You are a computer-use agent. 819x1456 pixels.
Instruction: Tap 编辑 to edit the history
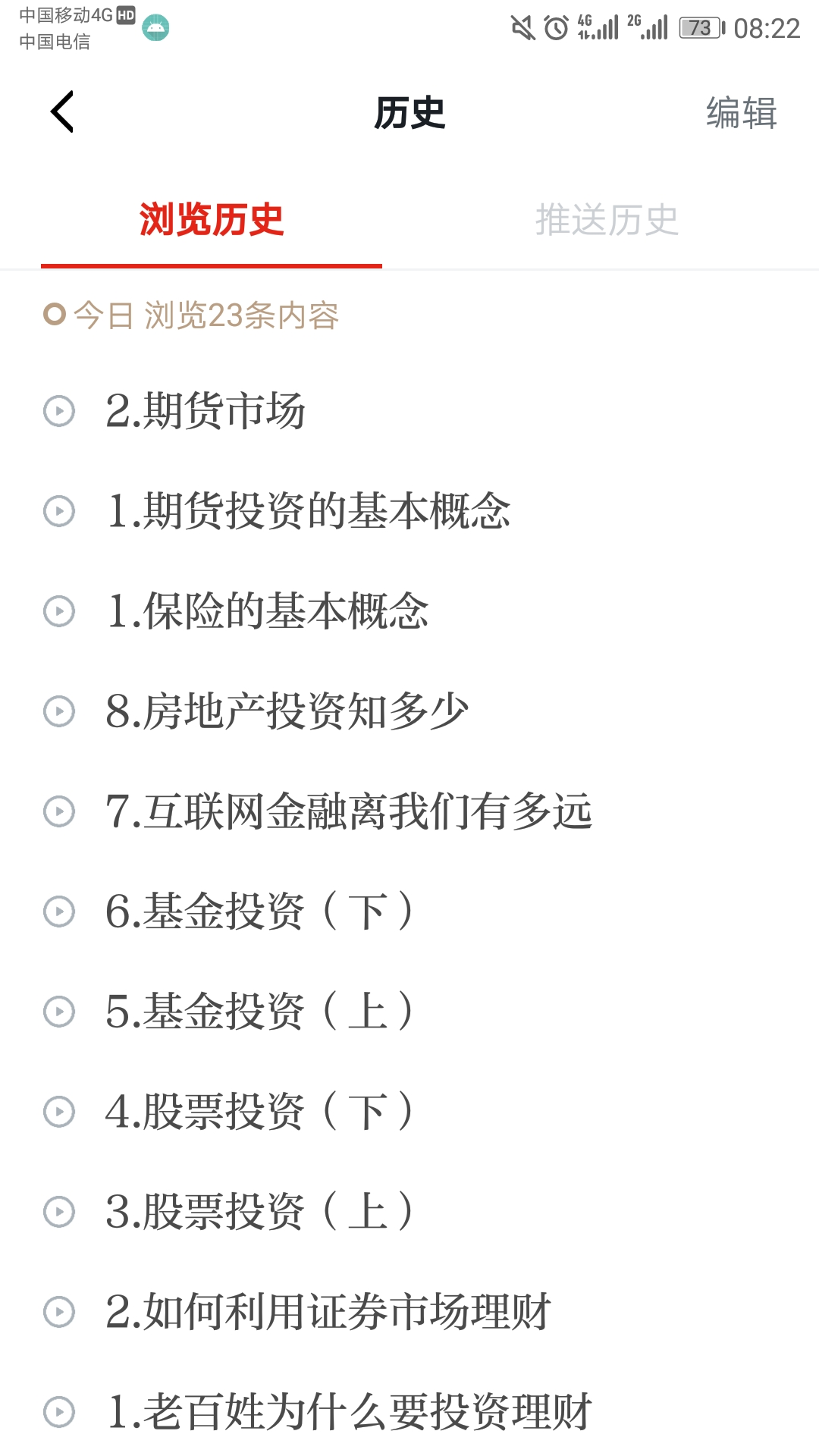[x=741, y=113]
